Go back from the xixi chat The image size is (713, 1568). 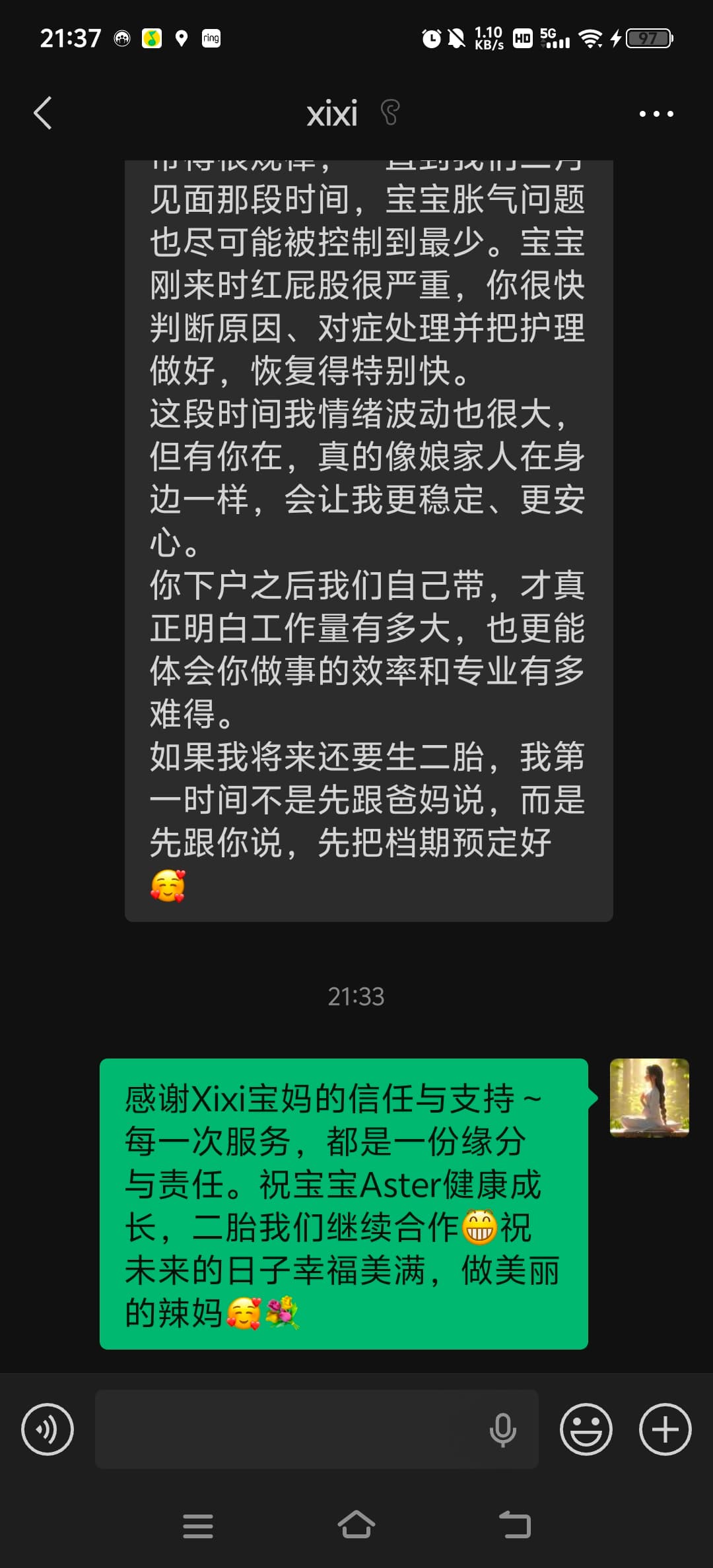pyautogui.click(x=44, y=113)
